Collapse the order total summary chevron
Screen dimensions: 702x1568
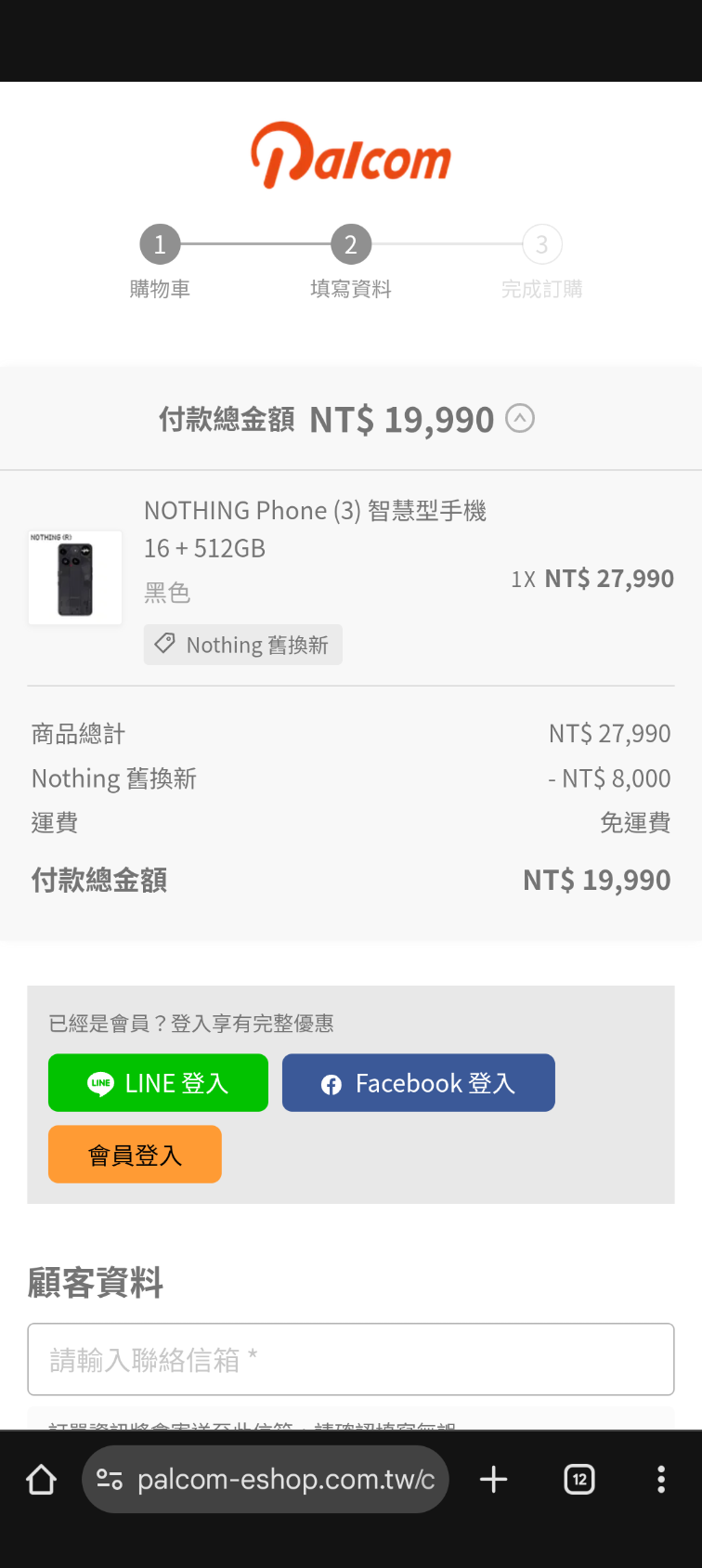(520, 419)
